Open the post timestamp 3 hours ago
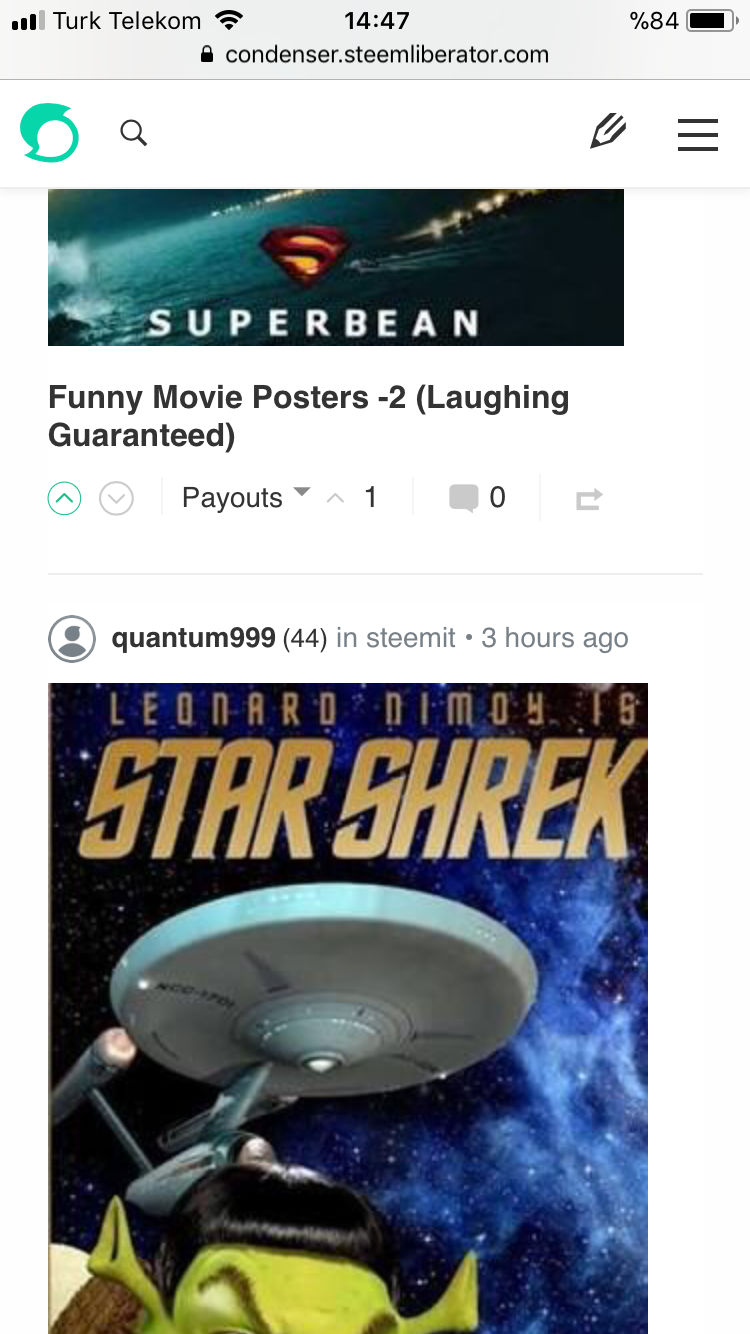Viewport: 750px width, 1334px height. (555, 638)
